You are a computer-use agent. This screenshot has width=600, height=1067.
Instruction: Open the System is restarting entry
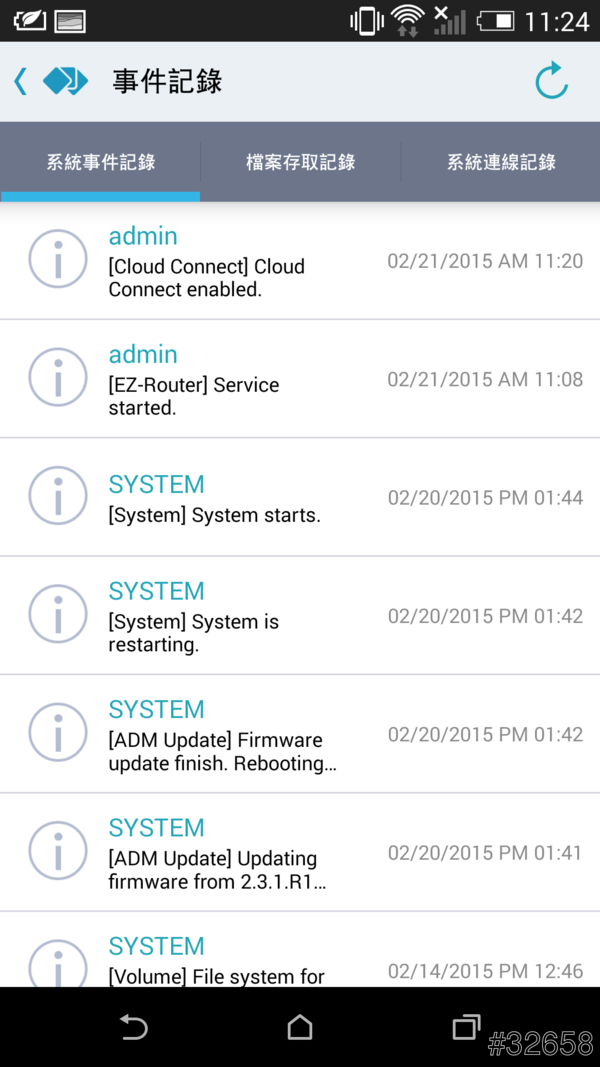click(x=300, y=616)
